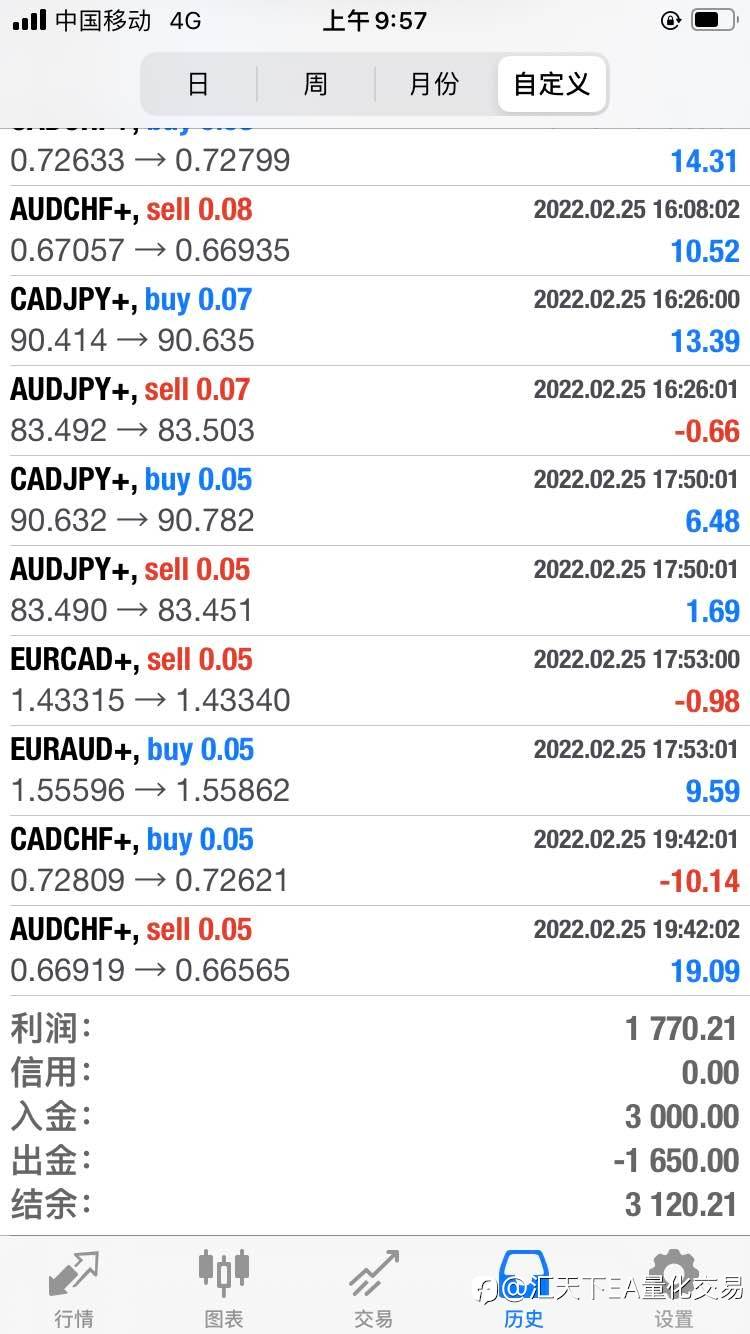Expand the CADCHF+ buy 0.05 trade at 19:42:01
Viewport: 750px width, 1334px height.
(x=375, y=861)
